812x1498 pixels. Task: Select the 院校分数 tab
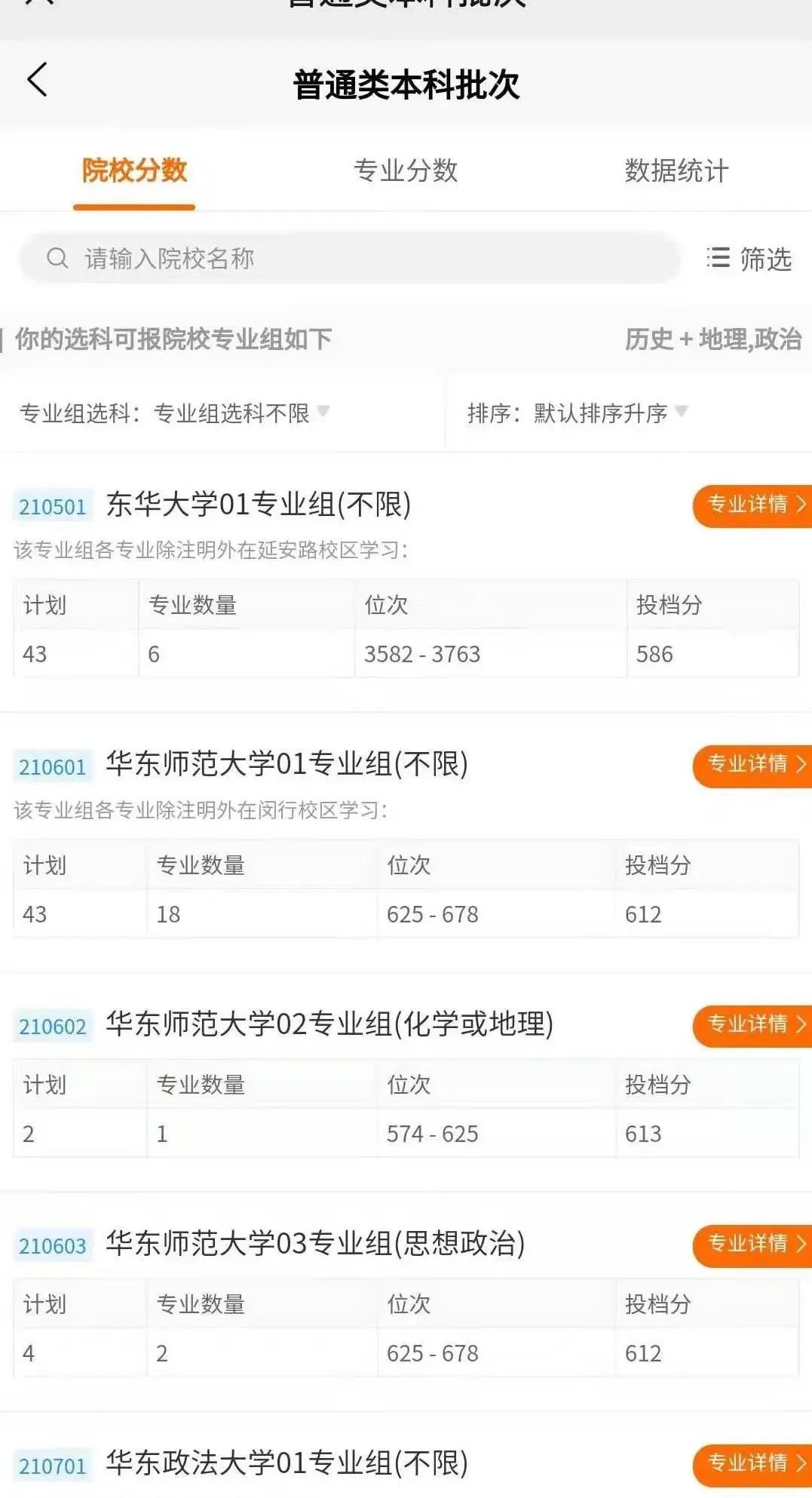coord(134,170)
